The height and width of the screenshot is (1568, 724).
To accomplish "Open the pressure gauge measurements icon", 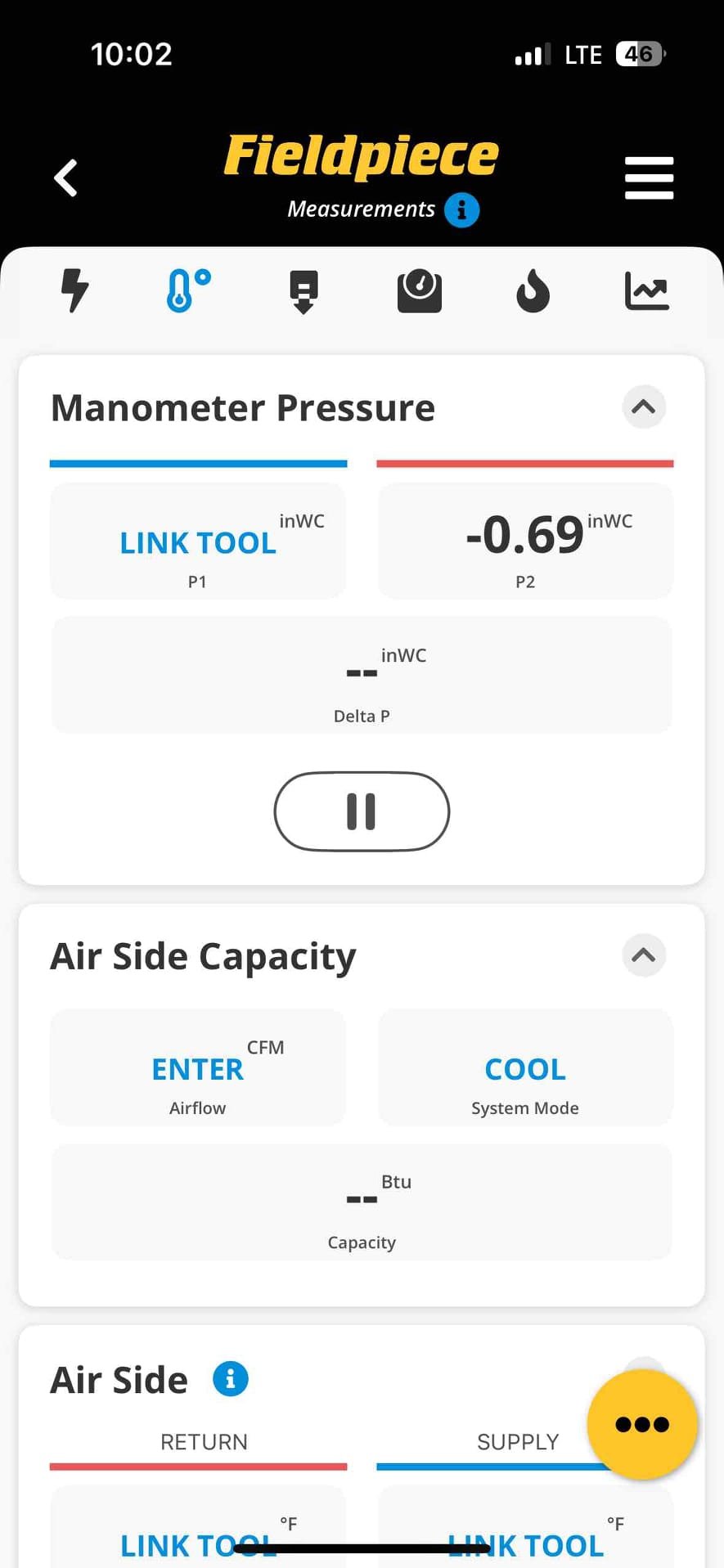I will coord(419,291).
